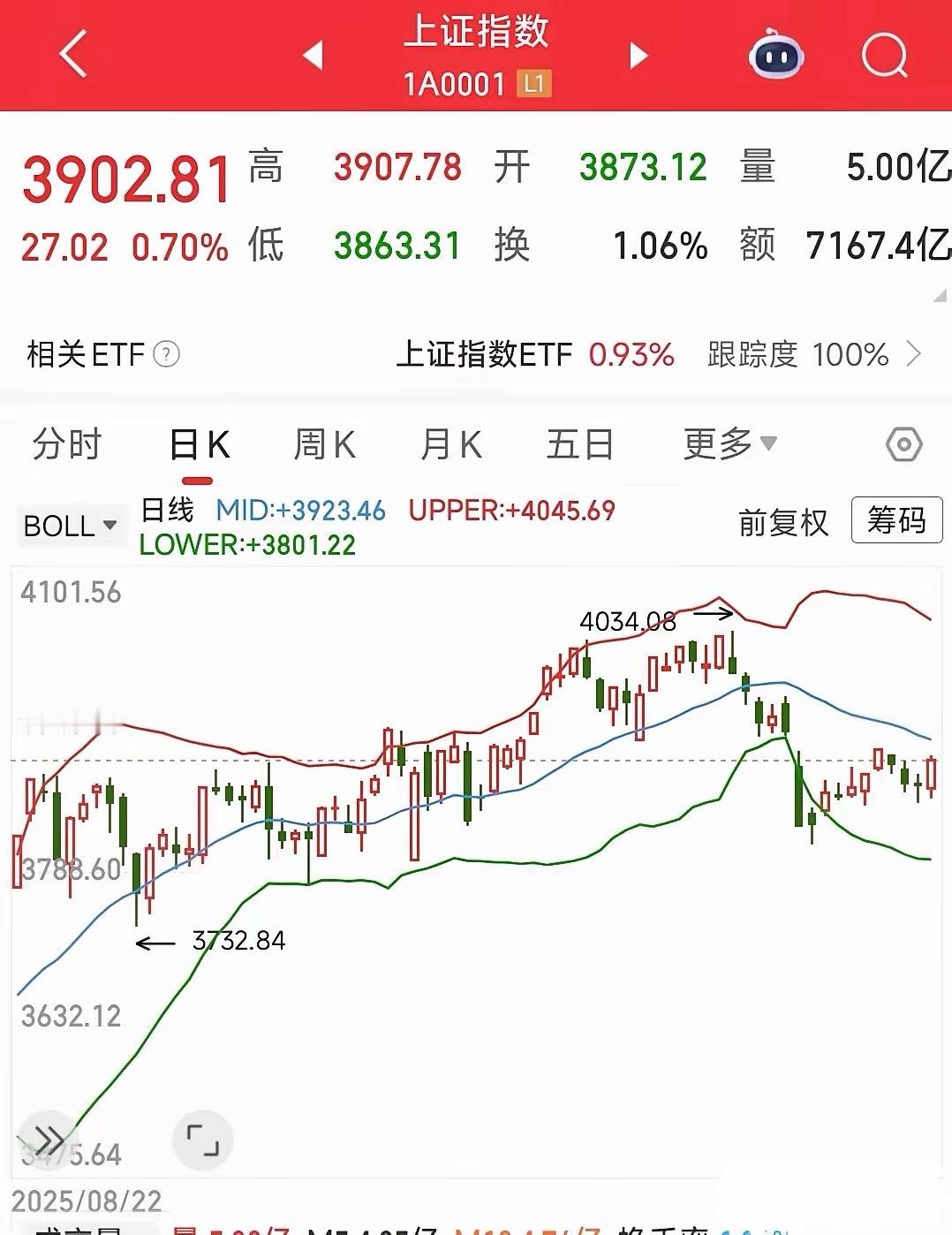Image resolution: width=952 pixels, height=1235 pixels.
Task: Open the AI robot assistant
Action: 775,55
